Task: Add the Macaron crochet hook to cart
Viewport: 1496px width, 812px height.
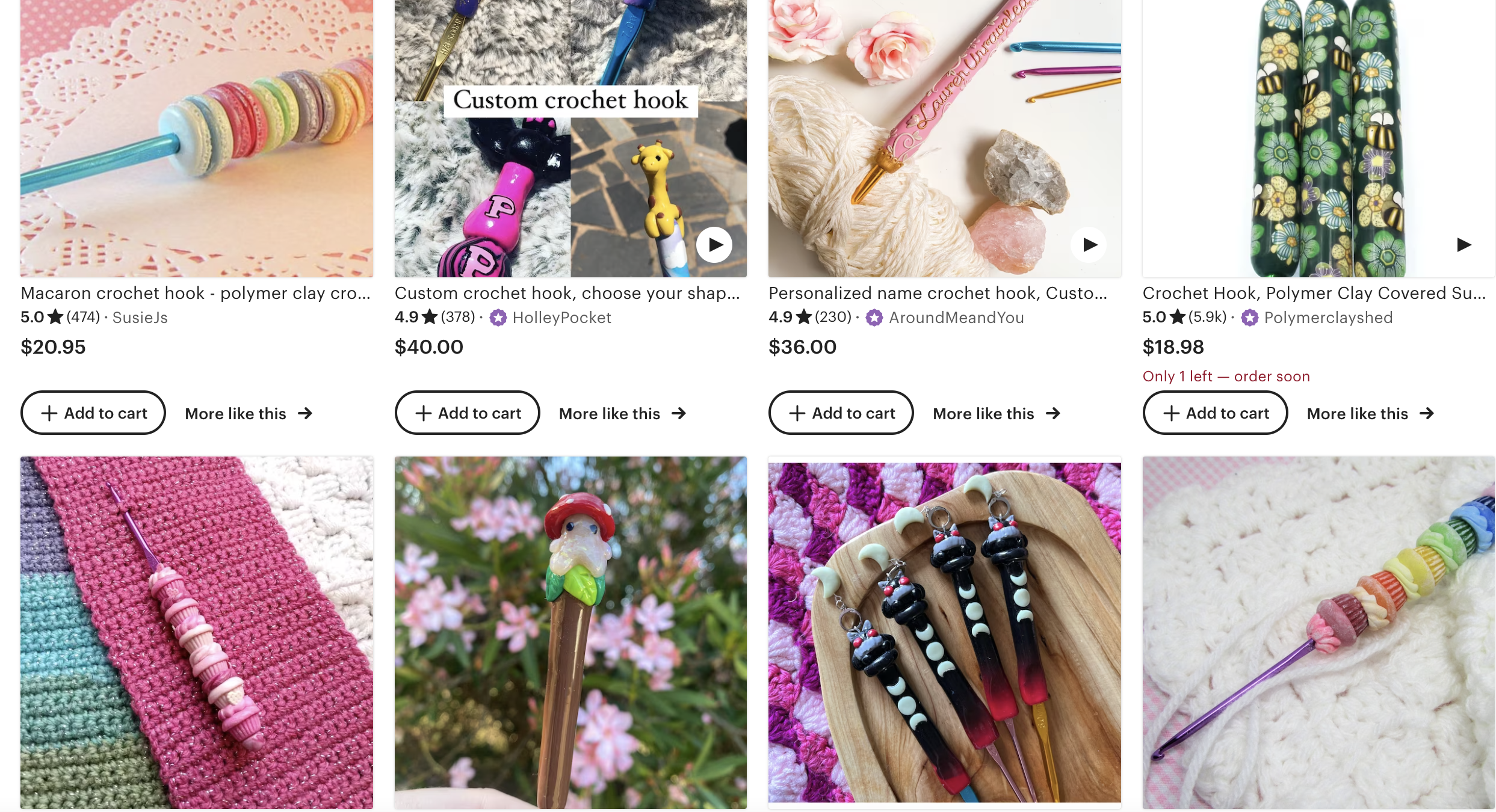Action: (x=93, y=413)
